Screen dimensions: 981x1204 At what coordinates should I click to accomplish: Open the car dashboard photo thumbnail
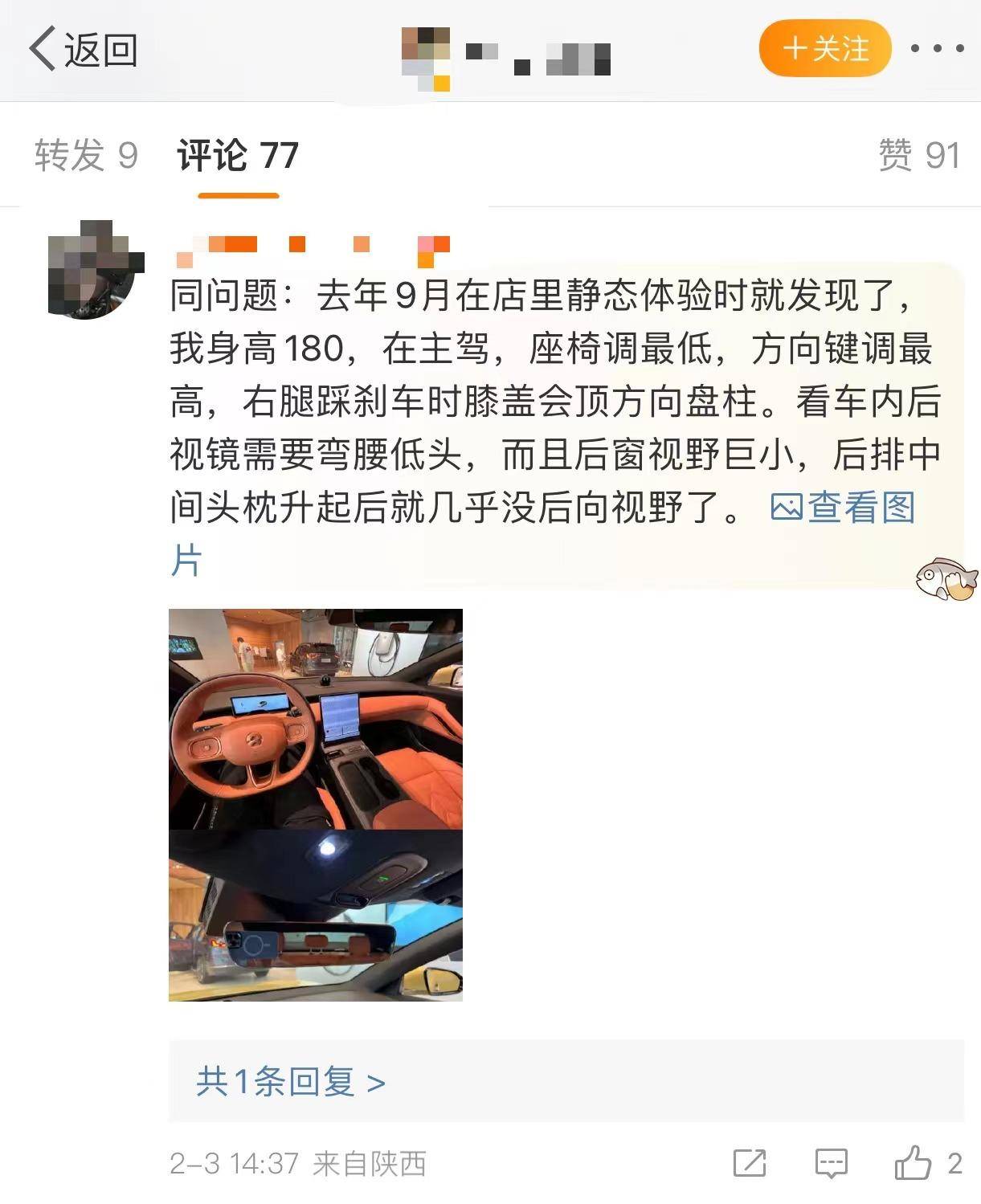coord(315,719)
